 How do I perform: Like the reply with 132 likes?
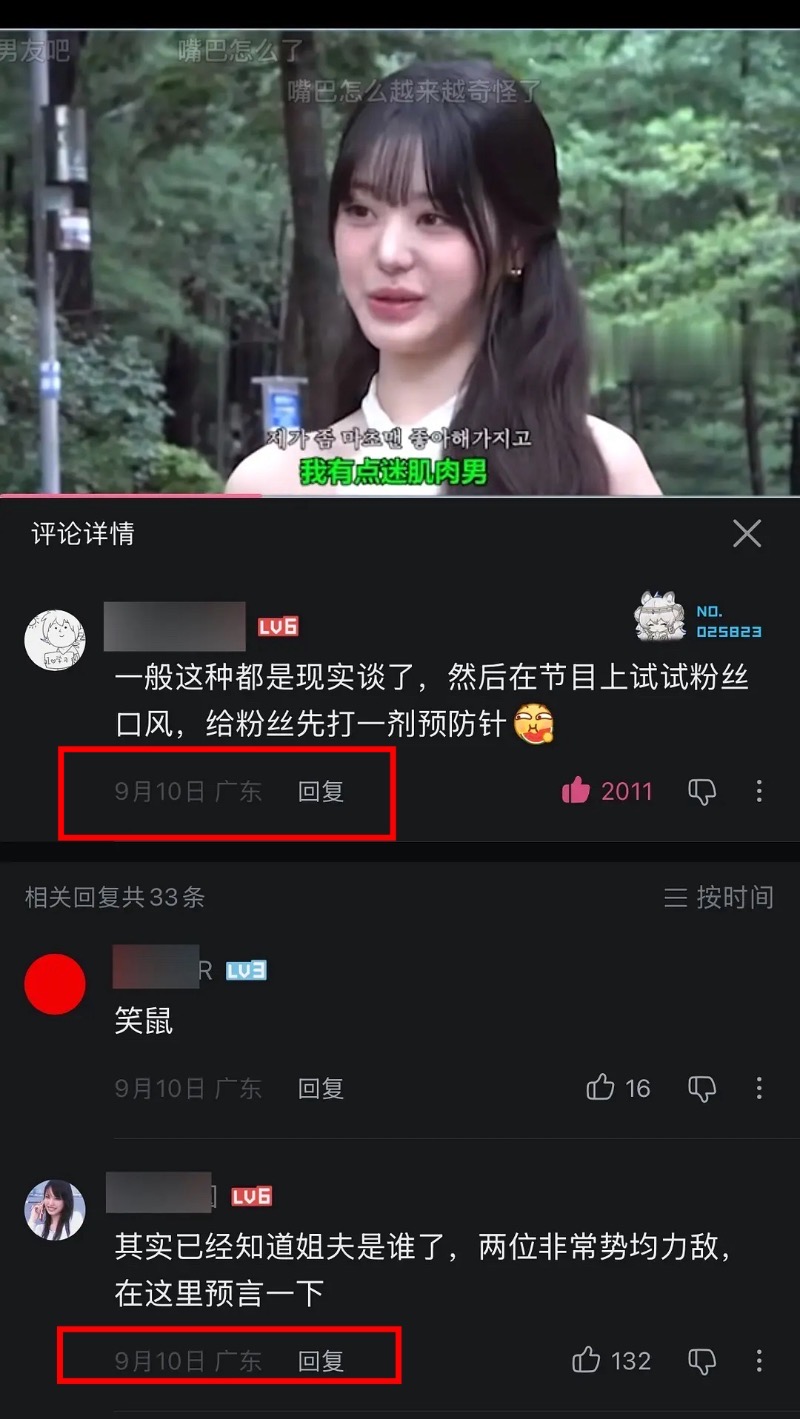(x=587, y=1360)
